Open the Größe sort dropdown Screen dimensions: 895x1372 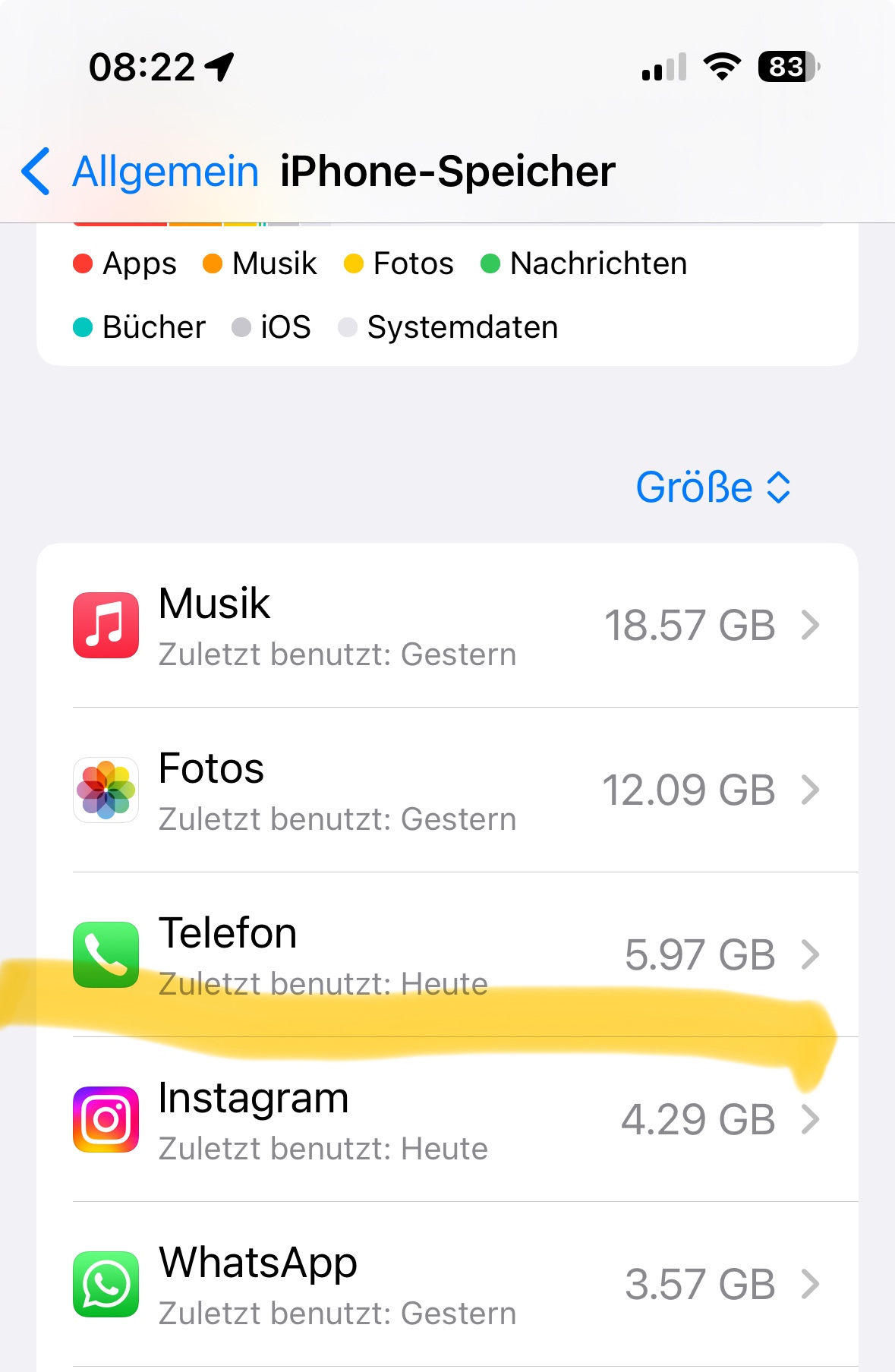712,487
